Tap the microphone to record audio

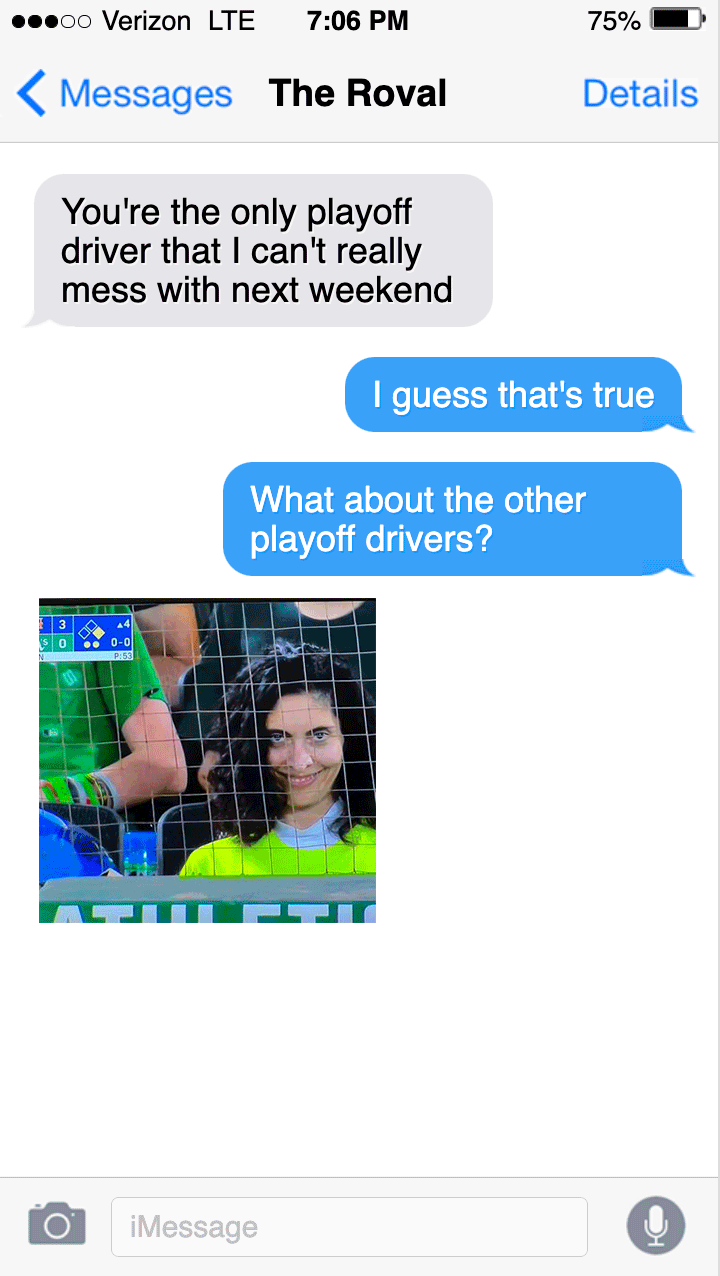click(x=655, y=1224)
